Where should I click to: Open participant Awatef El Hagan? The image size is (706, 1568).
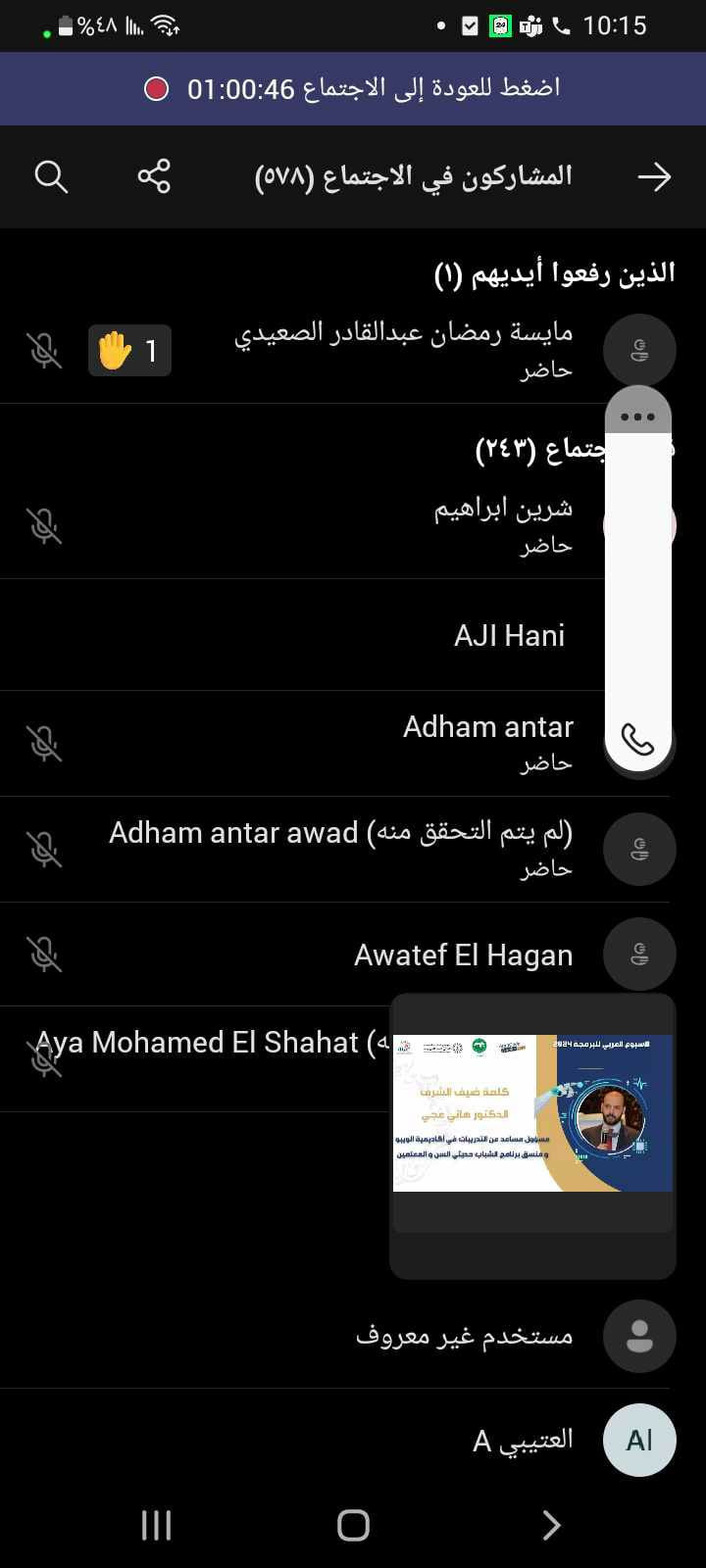[463, 955]
